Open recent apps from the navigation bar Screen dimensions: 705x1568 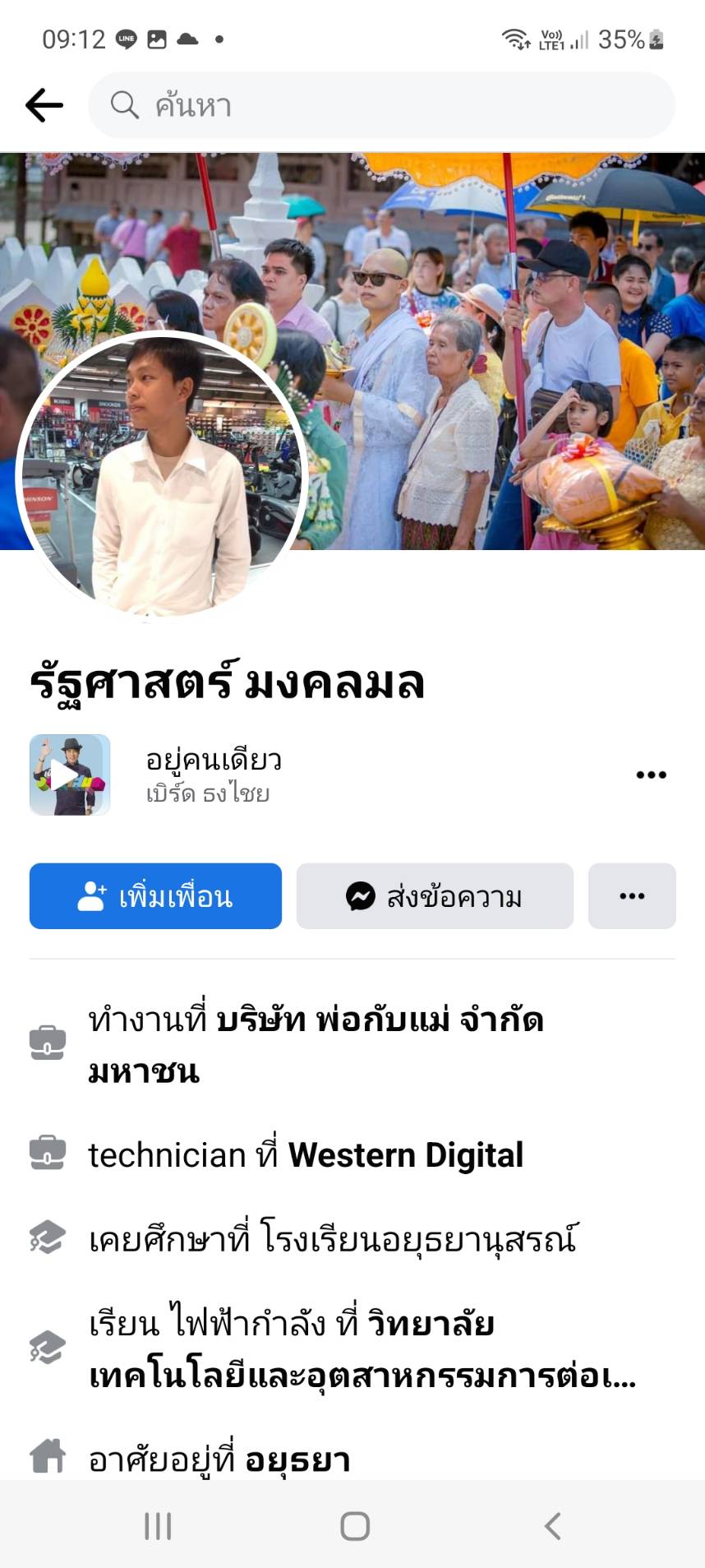[158, 1526]
